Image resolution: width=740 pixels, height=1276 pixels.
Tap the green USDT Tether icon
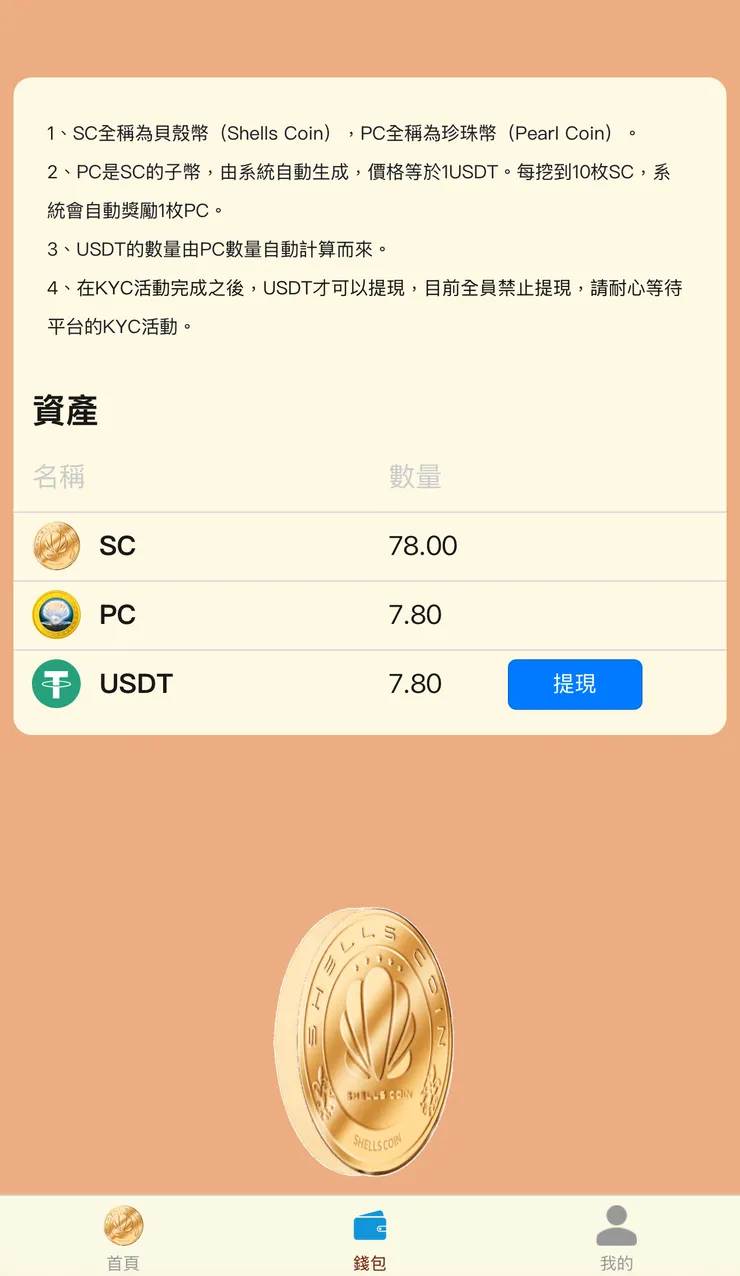pyautogui.click(x=56, y=684)
